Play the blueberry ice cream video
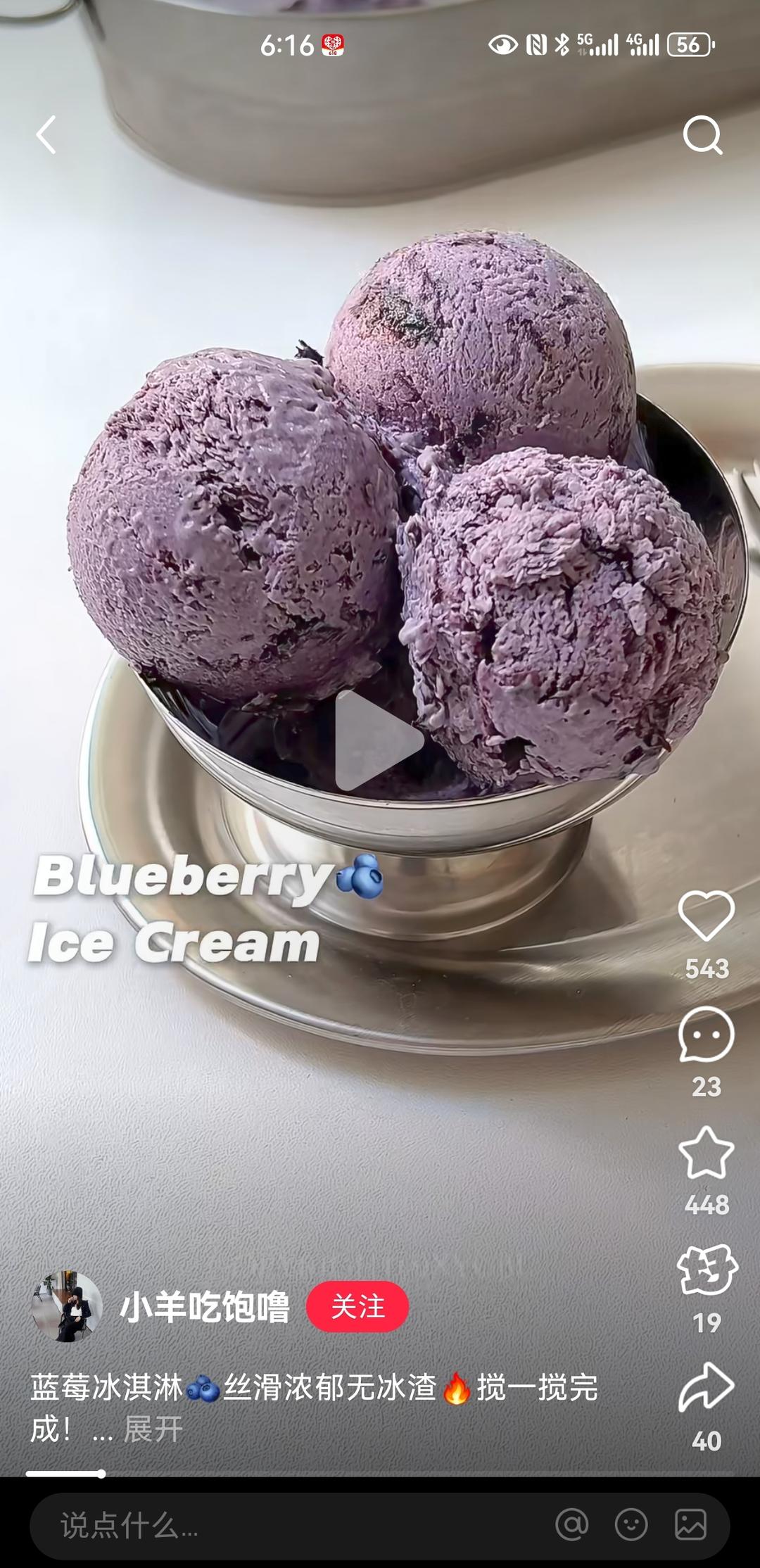Image resolution: width=760 pixels, height=1568 pixels. (379, 740)
